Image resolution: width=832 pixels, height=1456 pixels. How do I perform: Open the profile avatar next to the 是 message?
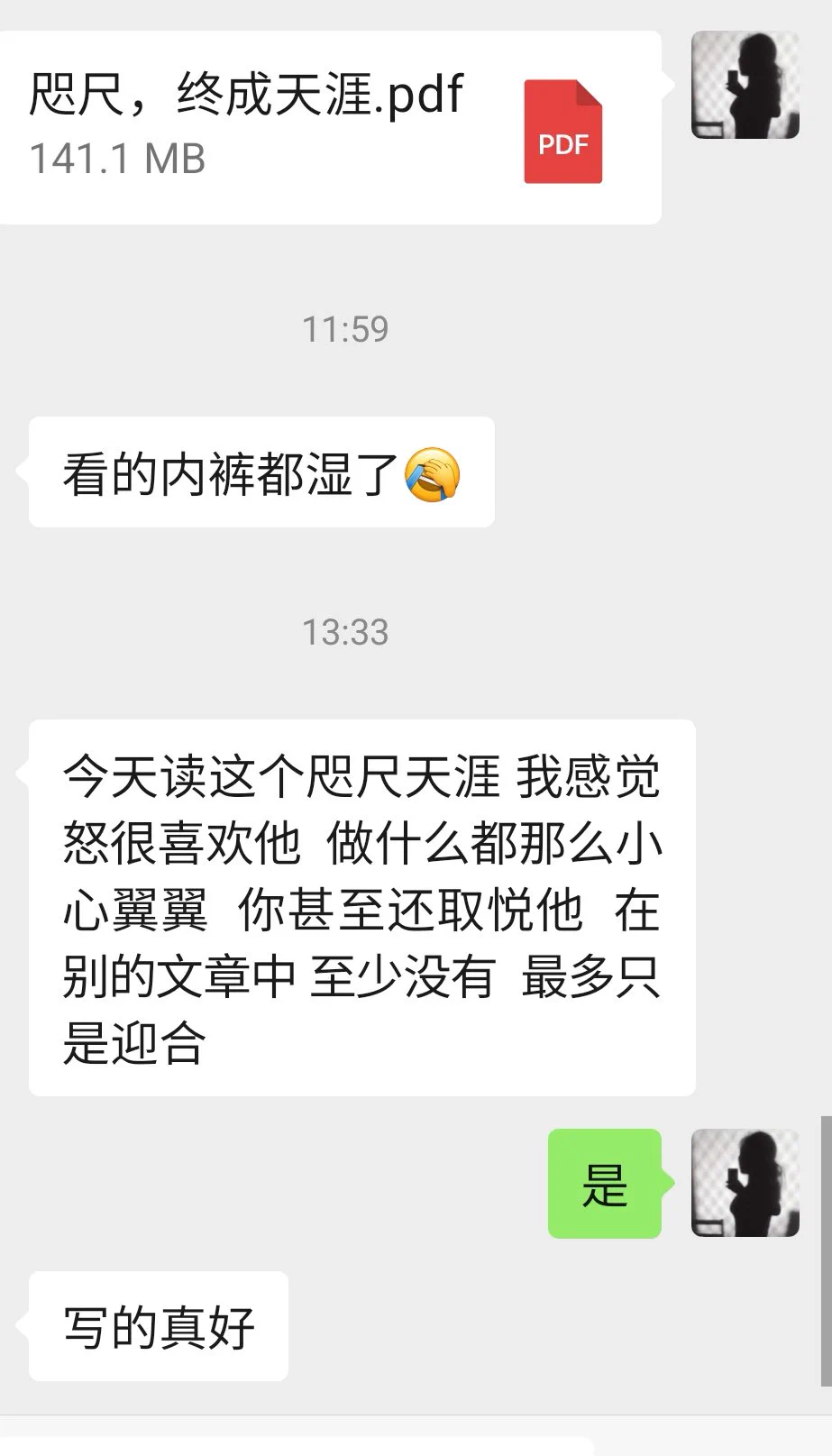pyautogui.click(x=745, y=1183)
